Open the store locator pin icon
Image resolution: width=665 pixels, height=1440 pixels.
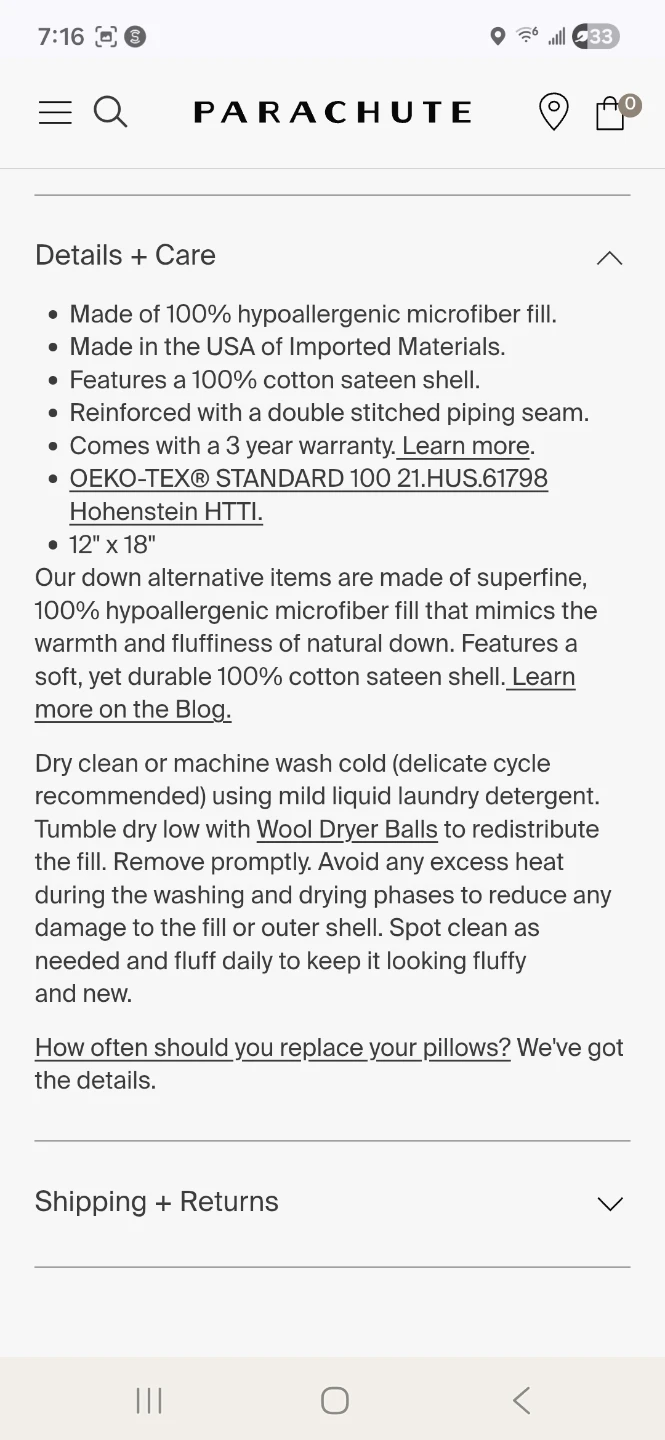tap(553, 112)
